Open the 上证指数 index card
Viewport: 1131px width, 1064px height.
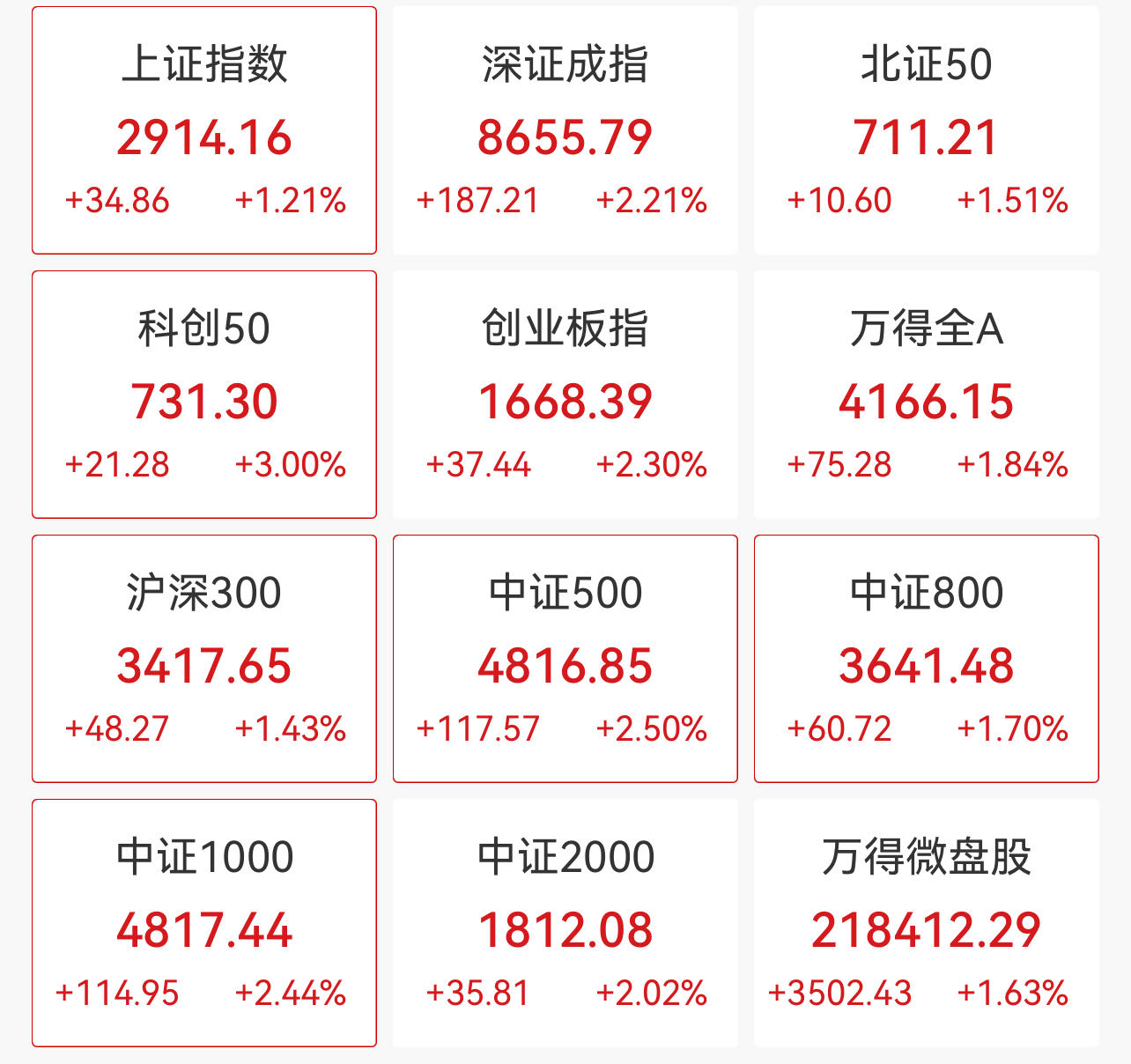click(204, 130)
